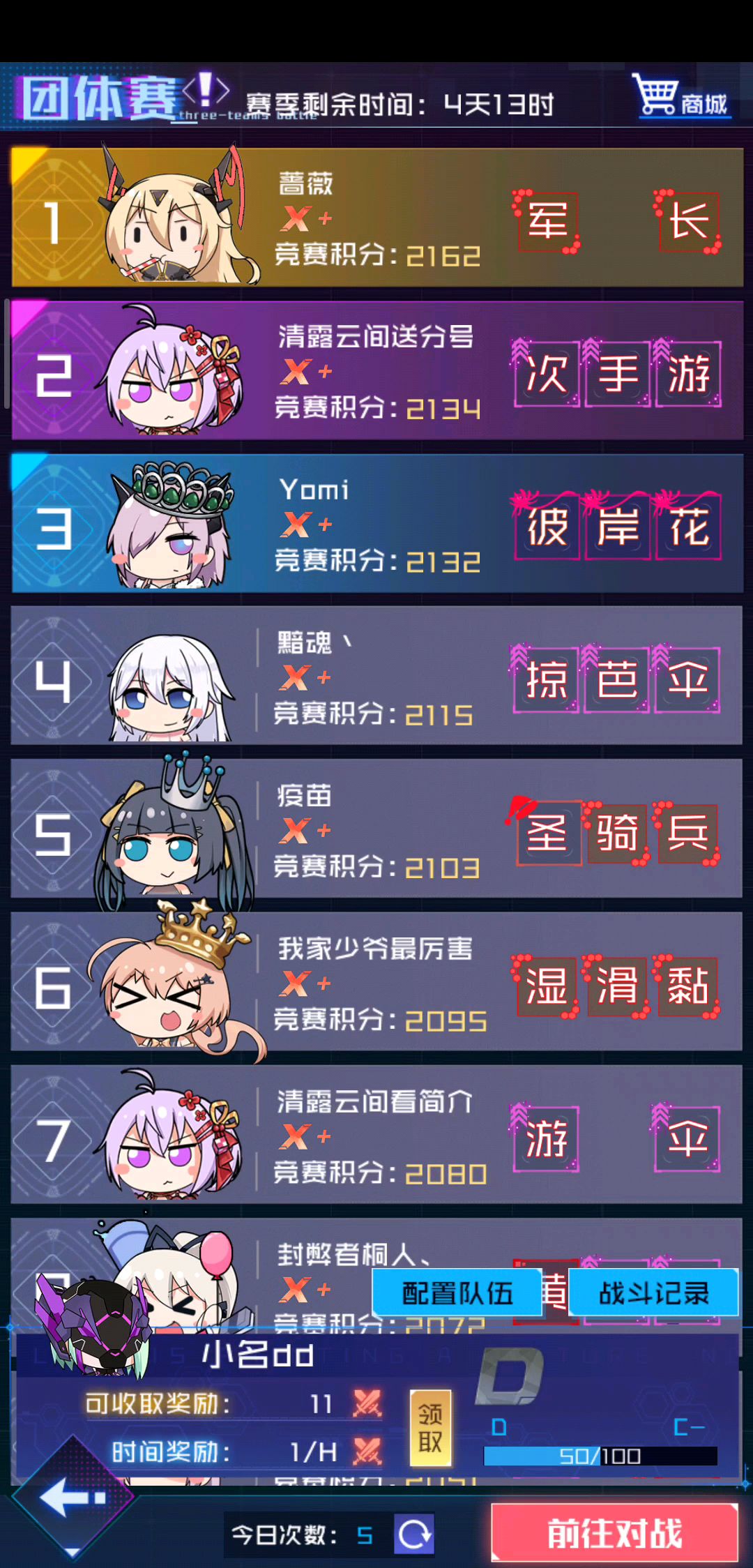Tap the 配置队伍 team setup button
Image resolution: width=753 pixels, height=1568 pixels.
(457, 1292)
